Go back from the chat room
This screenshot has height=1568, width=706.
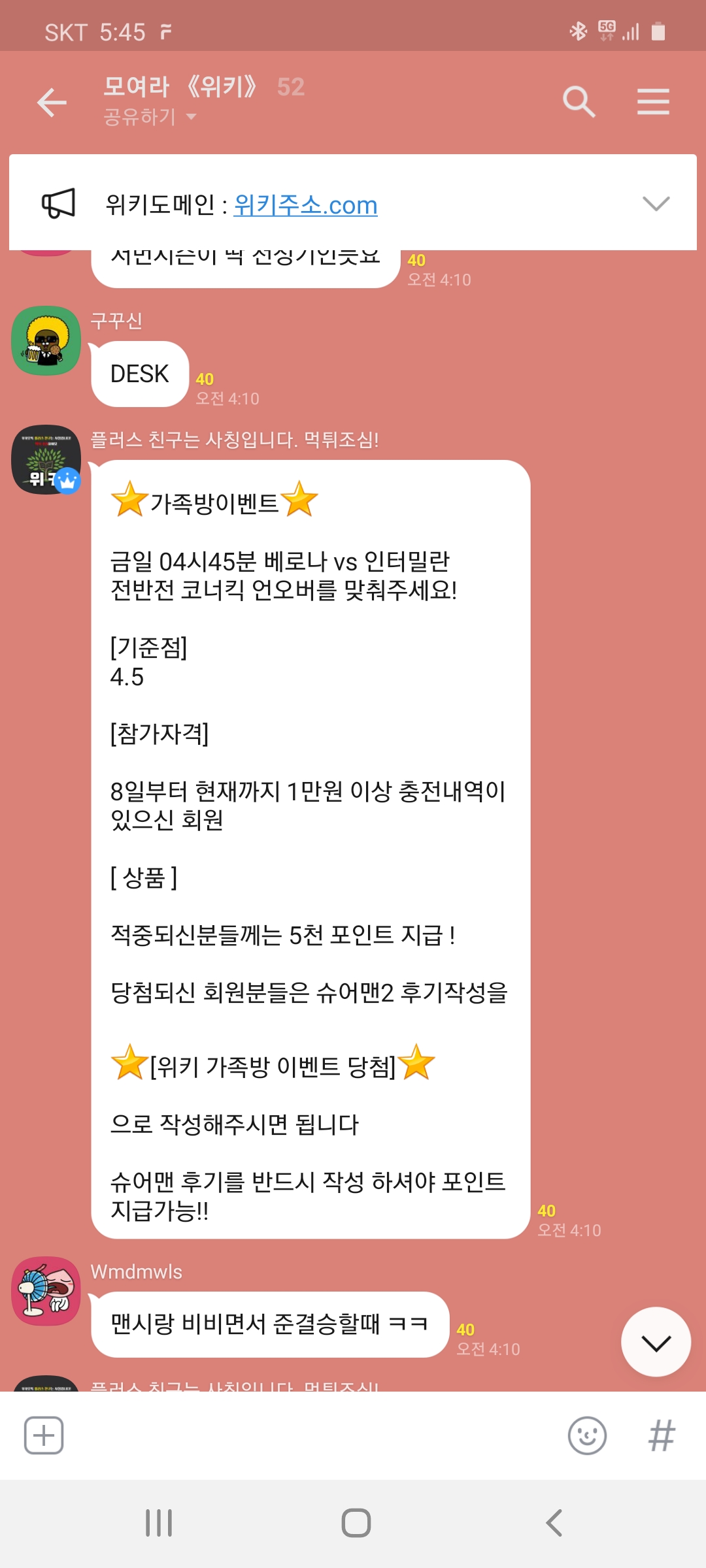52,103
